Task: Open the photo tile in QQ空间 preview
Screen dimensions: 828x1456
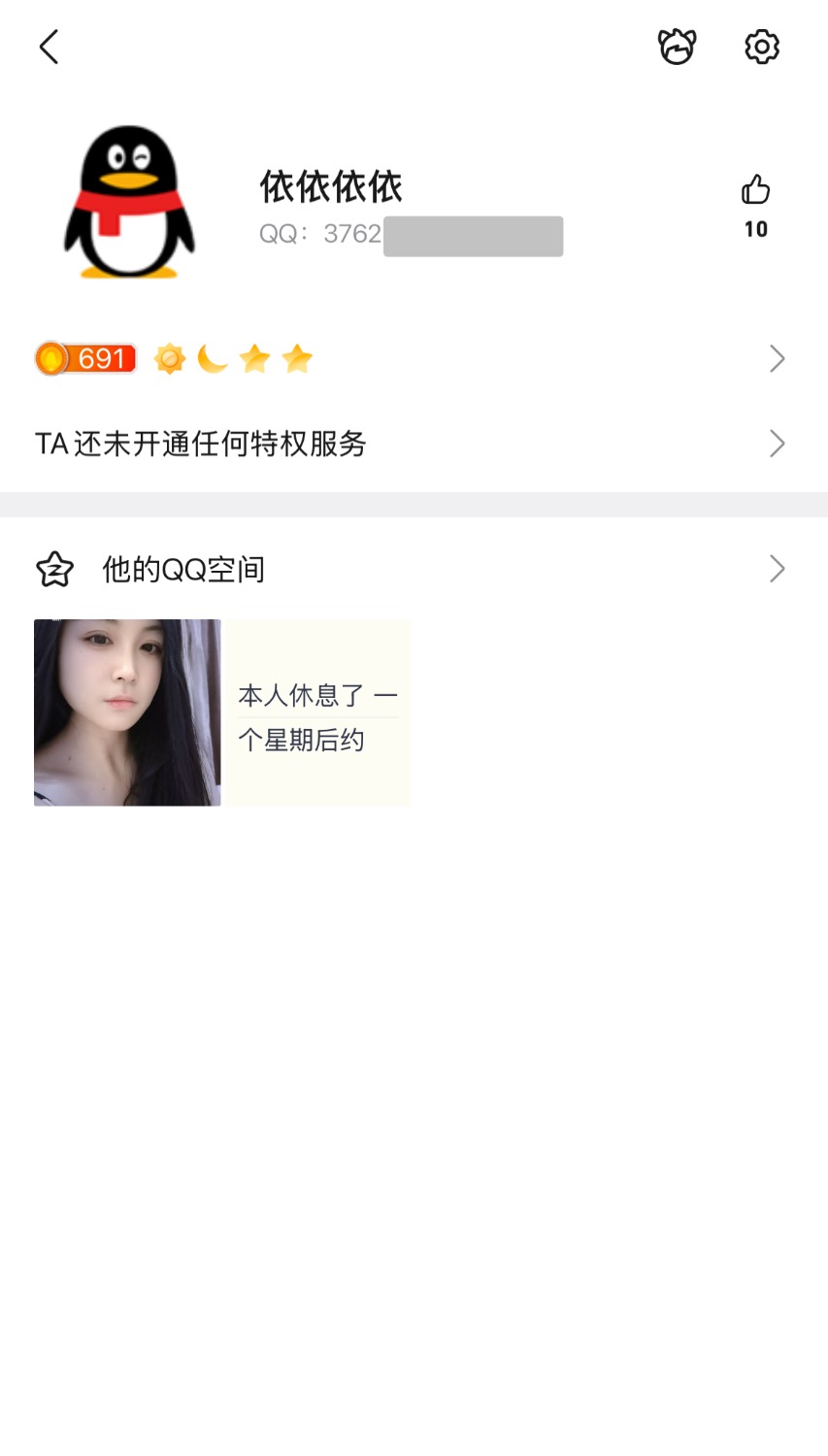Action: pos(127,712)
